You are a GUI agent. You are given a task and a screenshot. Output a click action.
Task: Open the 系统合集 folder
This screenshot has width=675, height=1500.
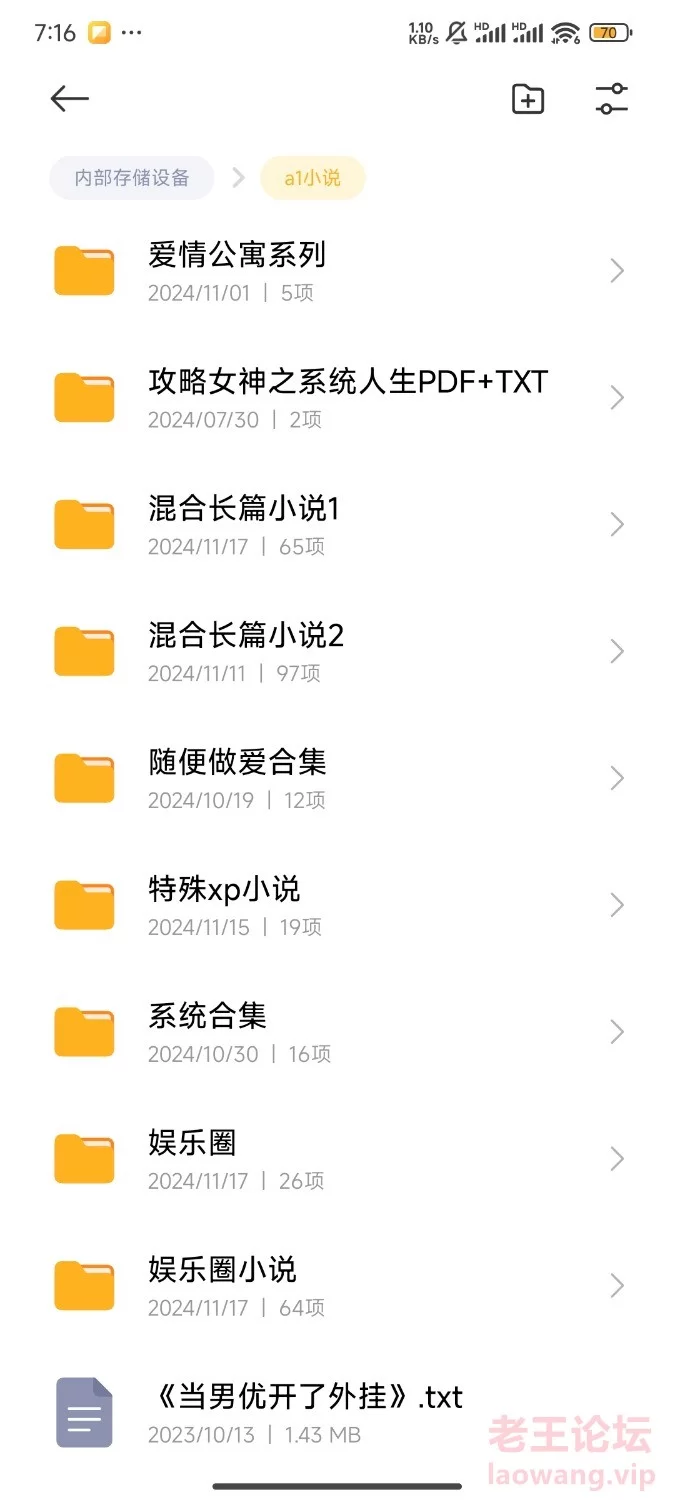point(337,1032)
